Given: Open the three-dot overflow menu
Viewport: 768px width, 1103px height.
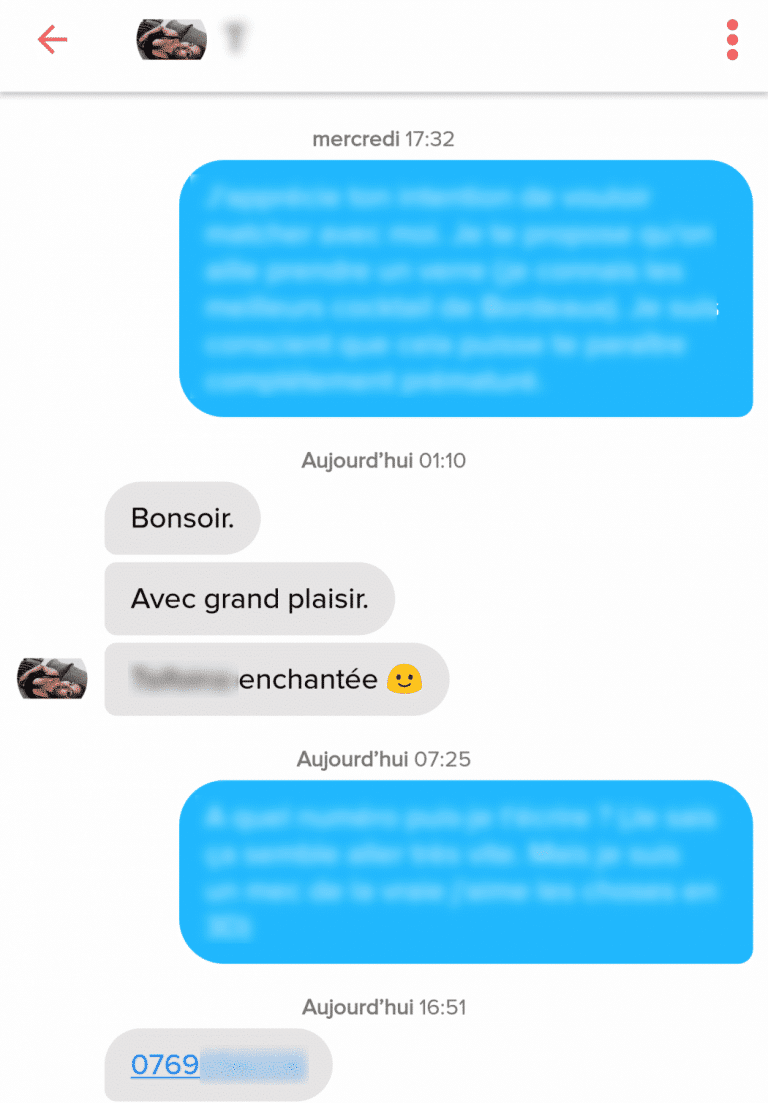Looking at the screenshot, I should [x=732, y=40].
